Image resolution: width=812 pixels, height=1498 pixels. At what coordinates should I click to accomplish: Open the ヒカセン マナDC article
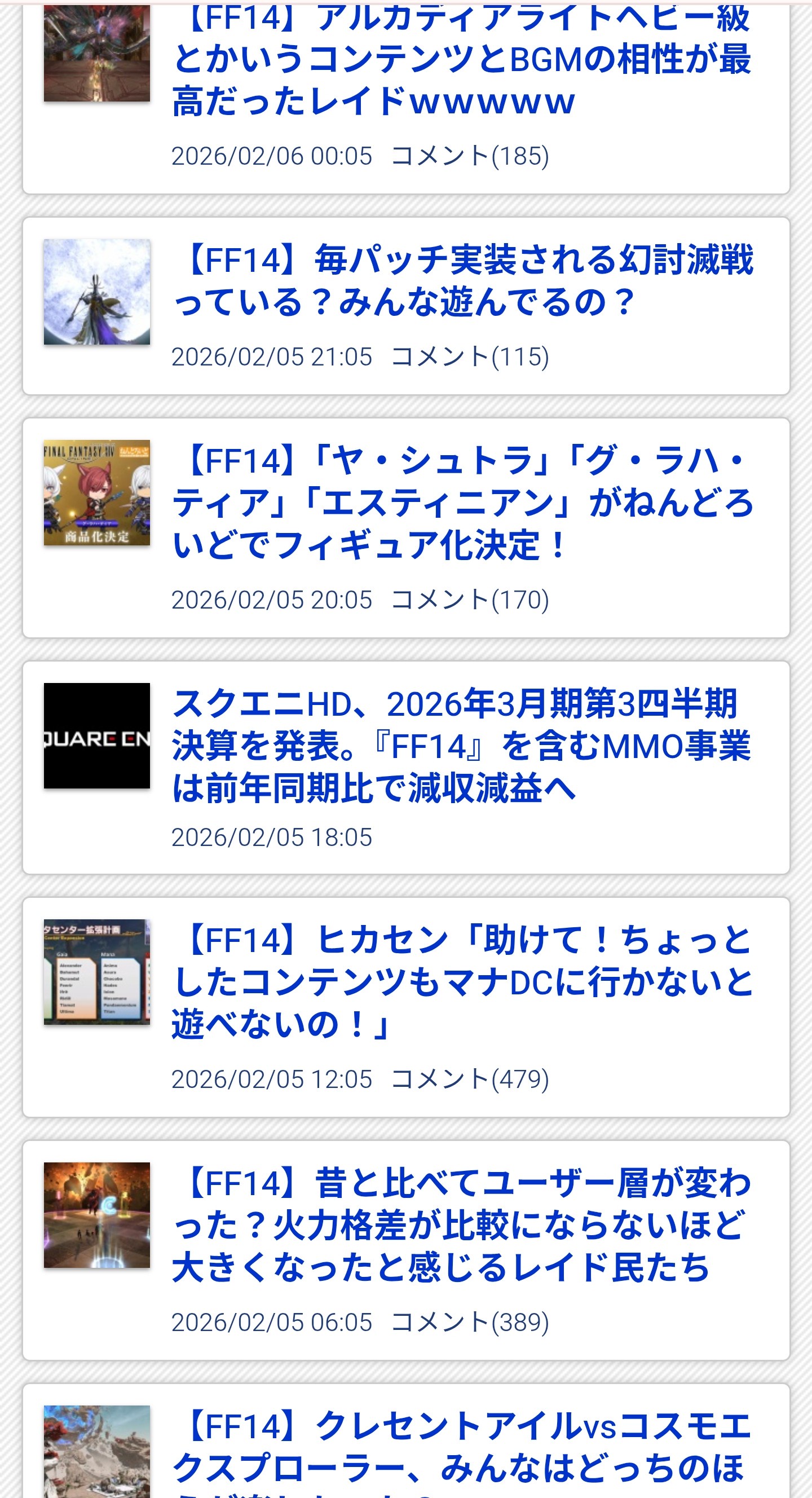click(461, 981)
